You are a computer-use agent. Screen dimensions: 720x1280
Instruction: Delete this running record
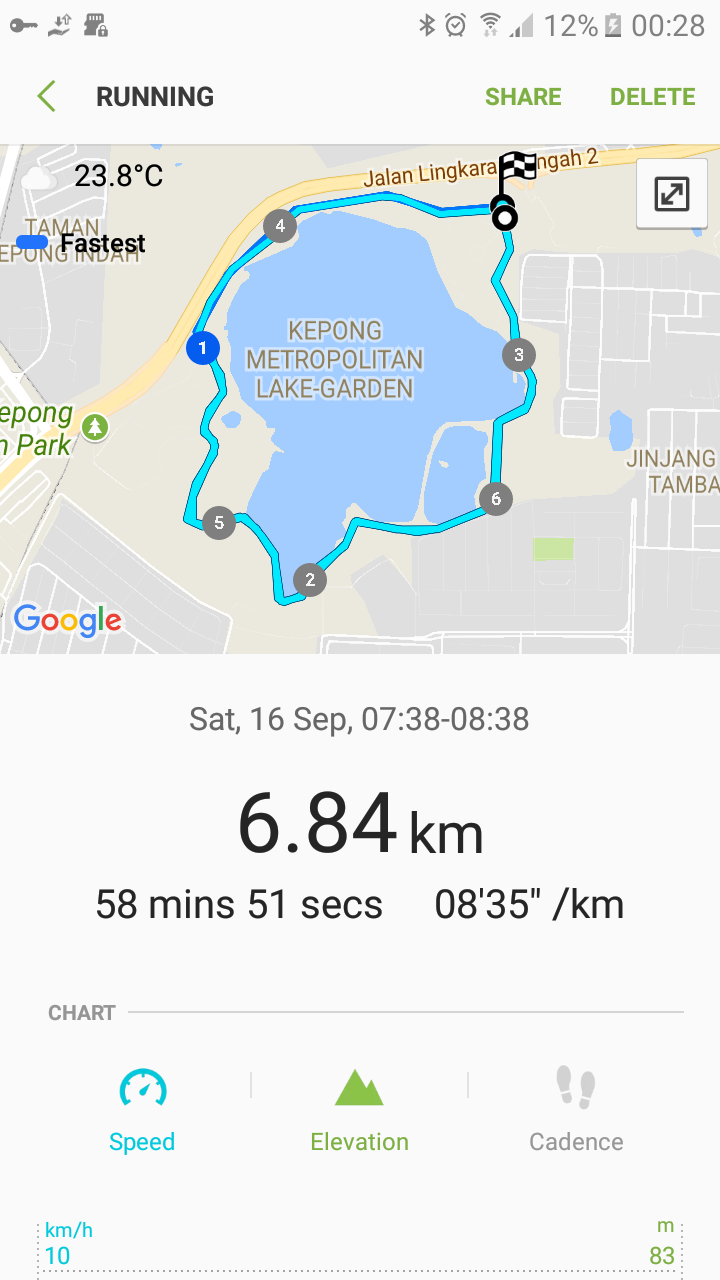[652, 97]
